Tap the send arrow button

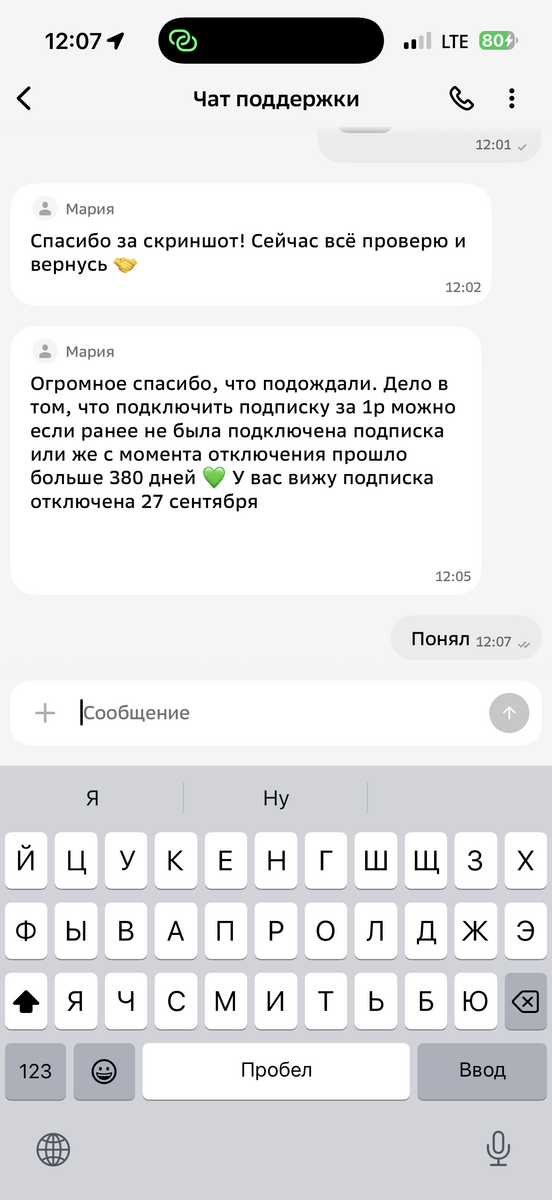[x=509, y=713]
